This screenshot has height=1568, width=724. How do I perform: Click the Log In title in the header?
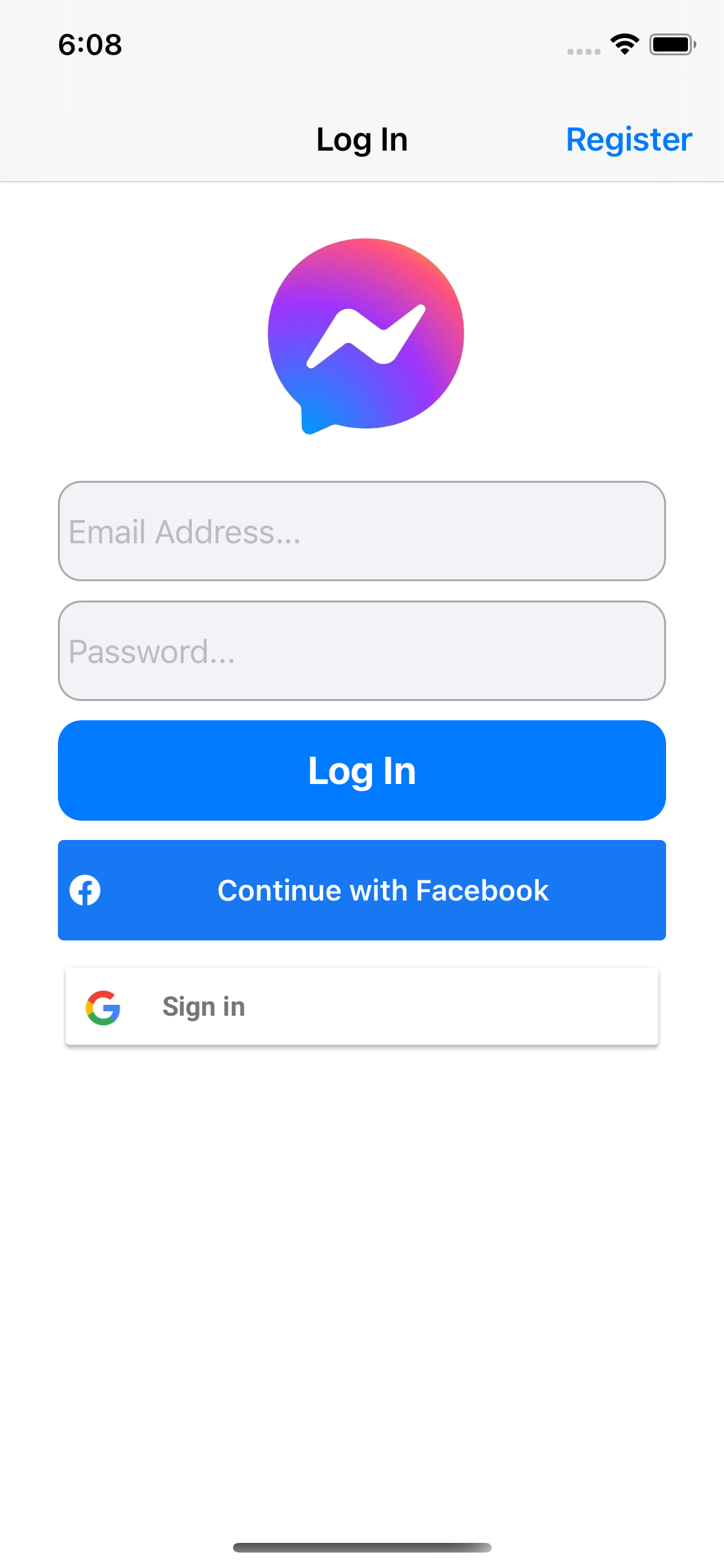click(362, 139)
